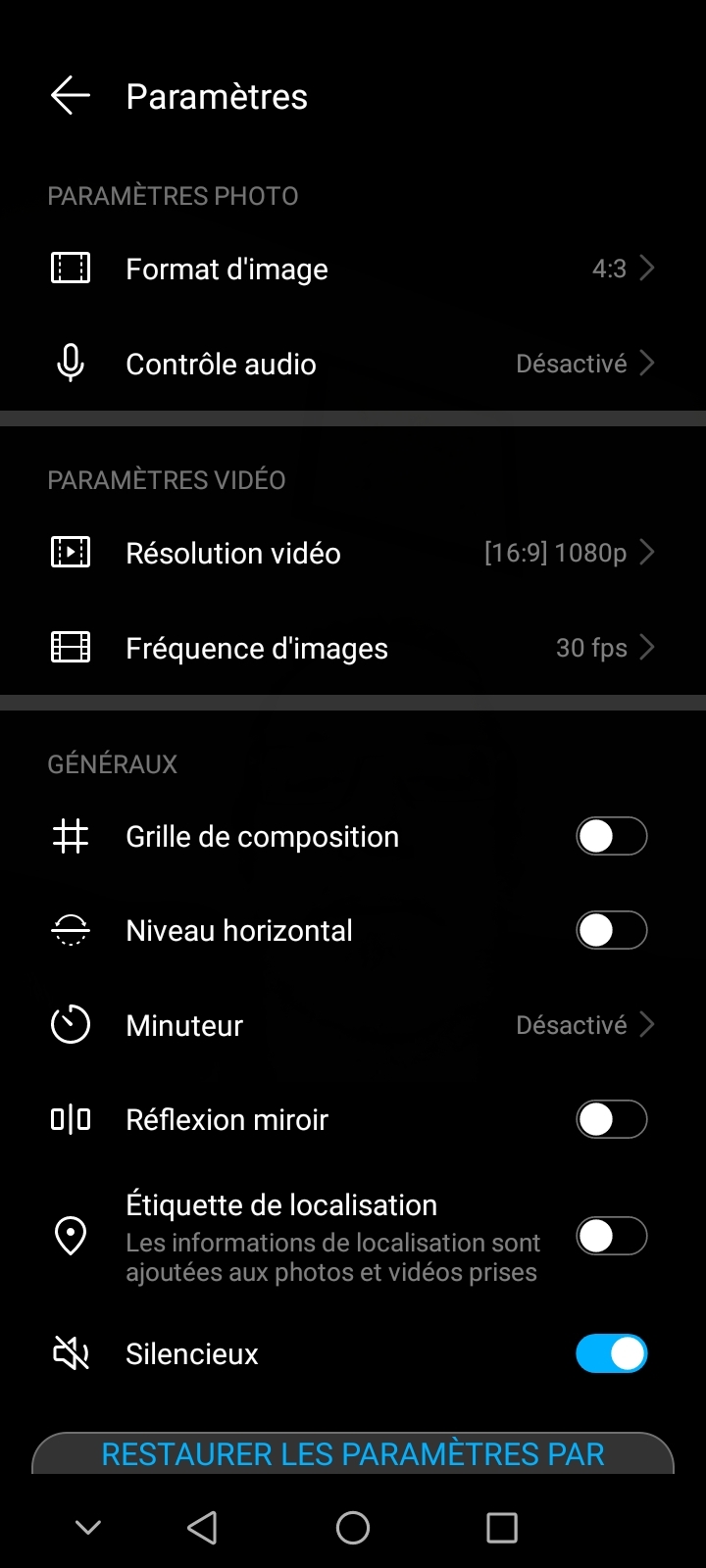This screenshot has width=706, height=1568.
Task: Toggle Réflexion miroir on
Action: [x=611, y=1119]
